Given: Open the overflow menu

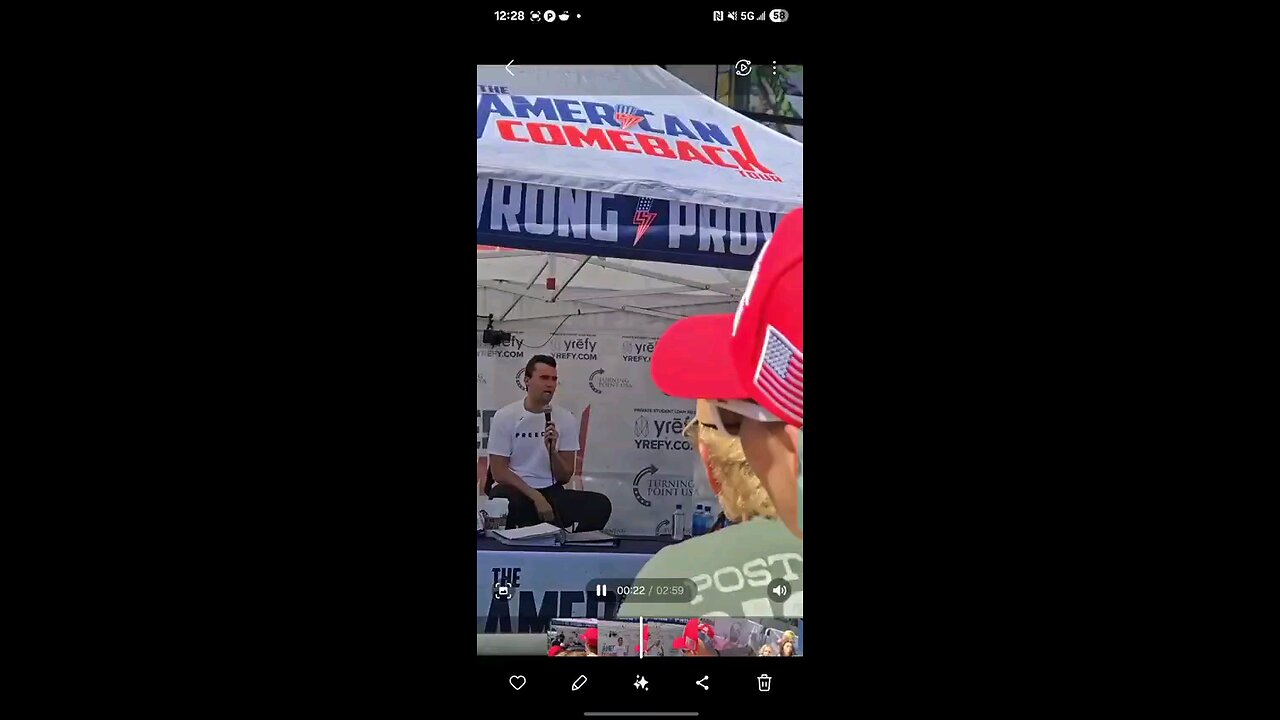Looking at the screenshot, I should pos(774,68).
